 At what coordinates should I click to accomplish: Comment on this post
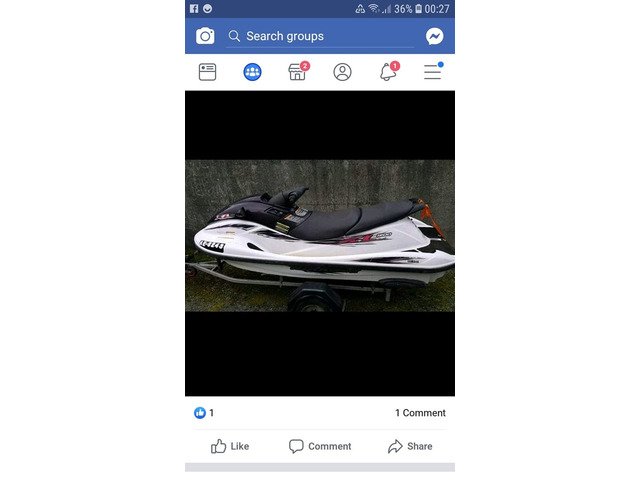pyautogui.click(x=320, y=446)
